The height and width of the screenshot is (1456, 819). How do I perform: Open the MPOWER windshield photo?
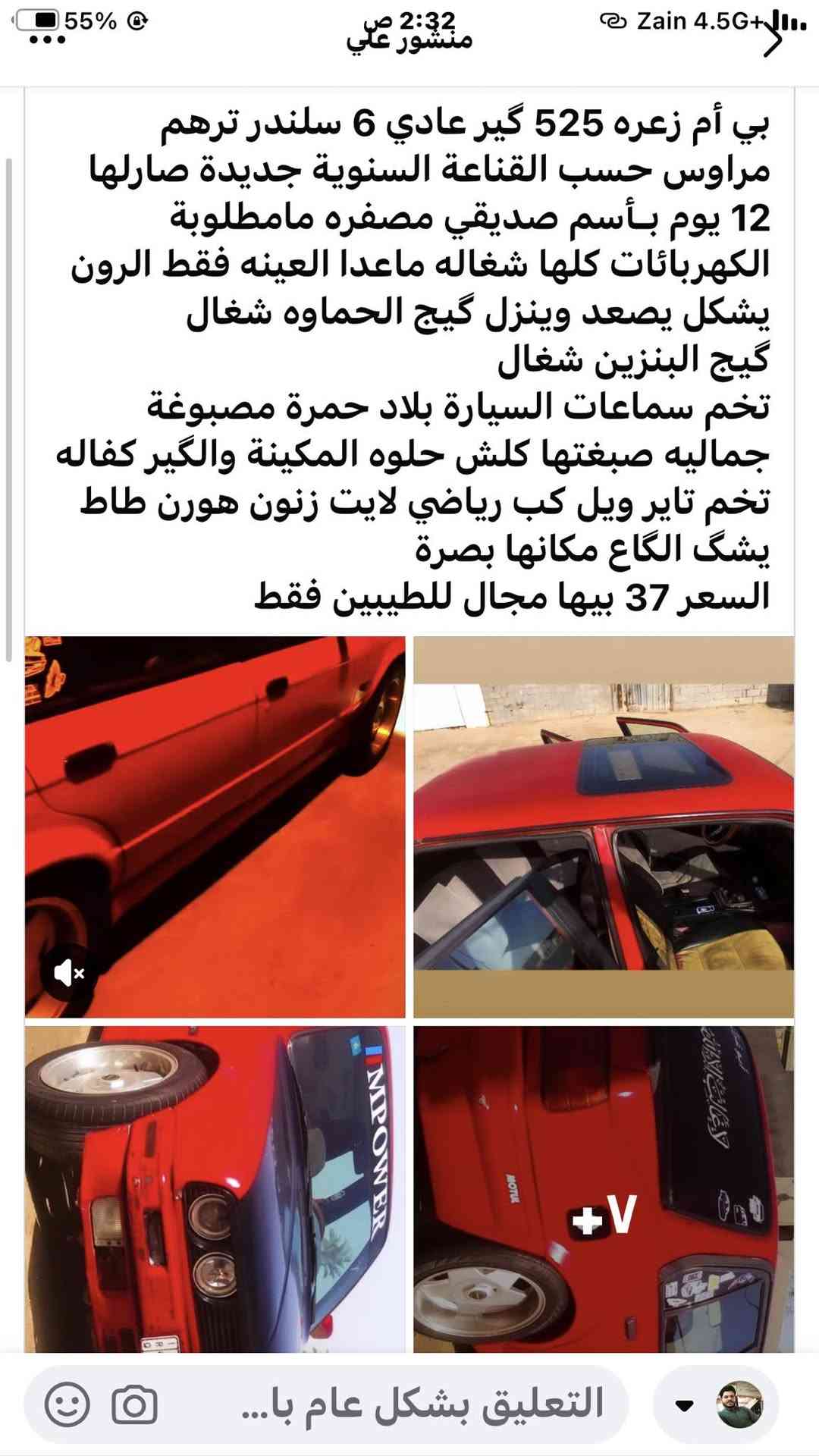(x=215, y=1189)
